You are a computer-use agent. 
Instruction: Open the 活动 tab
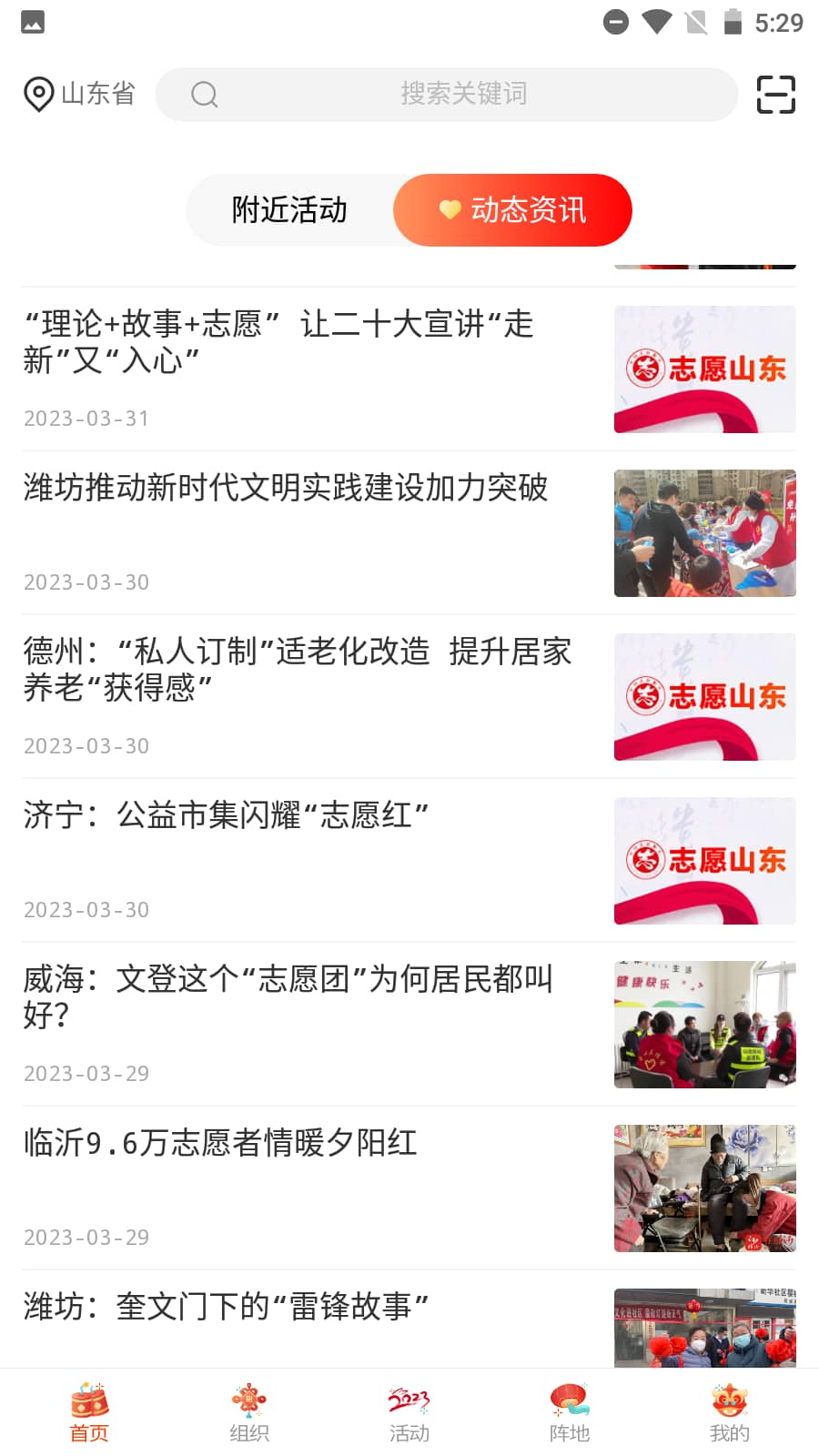coord(409,1413)
